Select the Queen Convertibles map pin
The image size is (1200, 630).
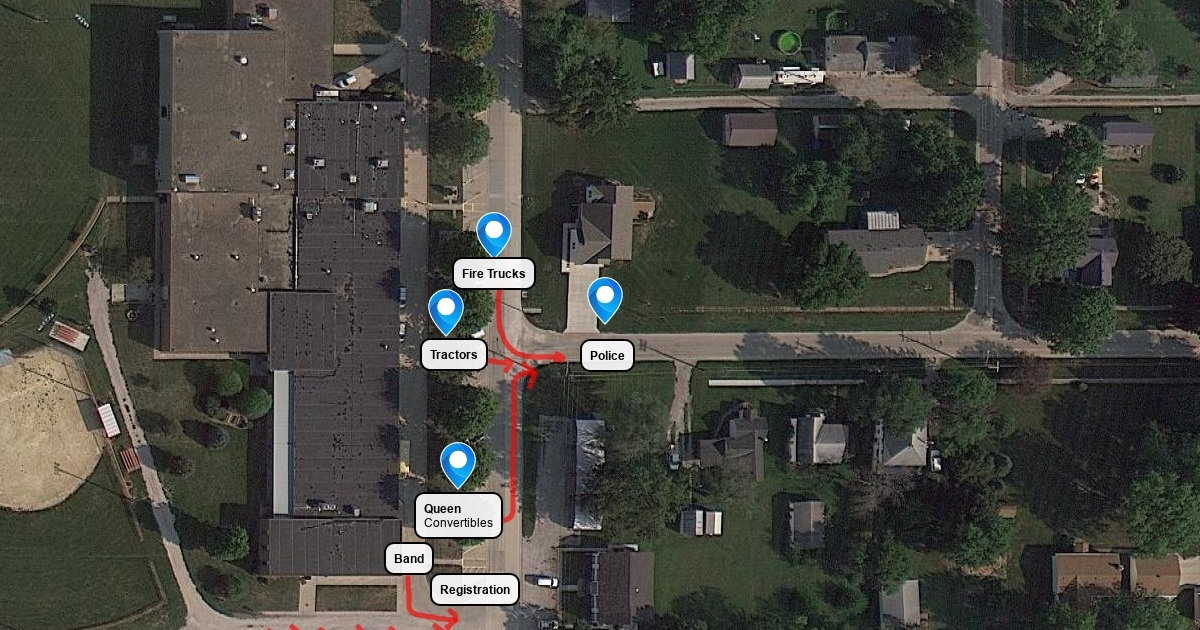pos(458,462)
